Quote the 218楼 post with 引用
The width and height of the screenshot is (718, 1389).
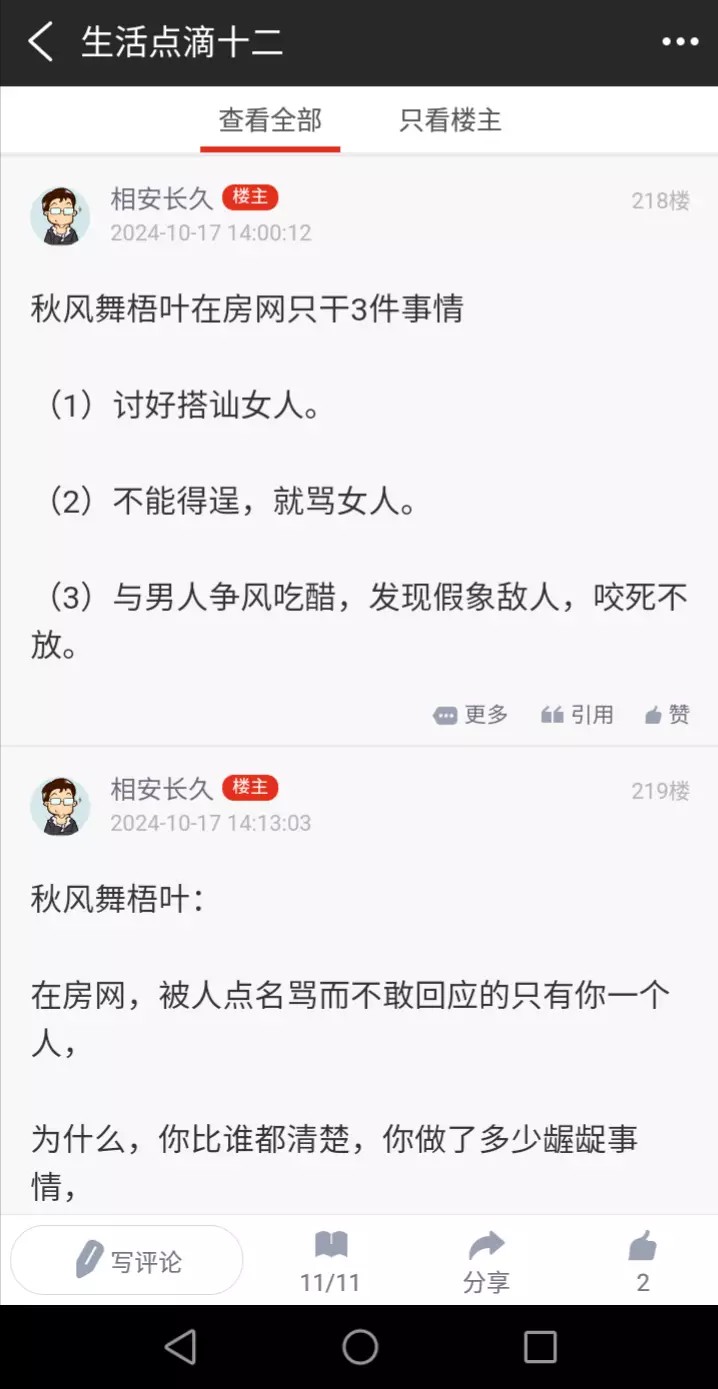[577, 714]
